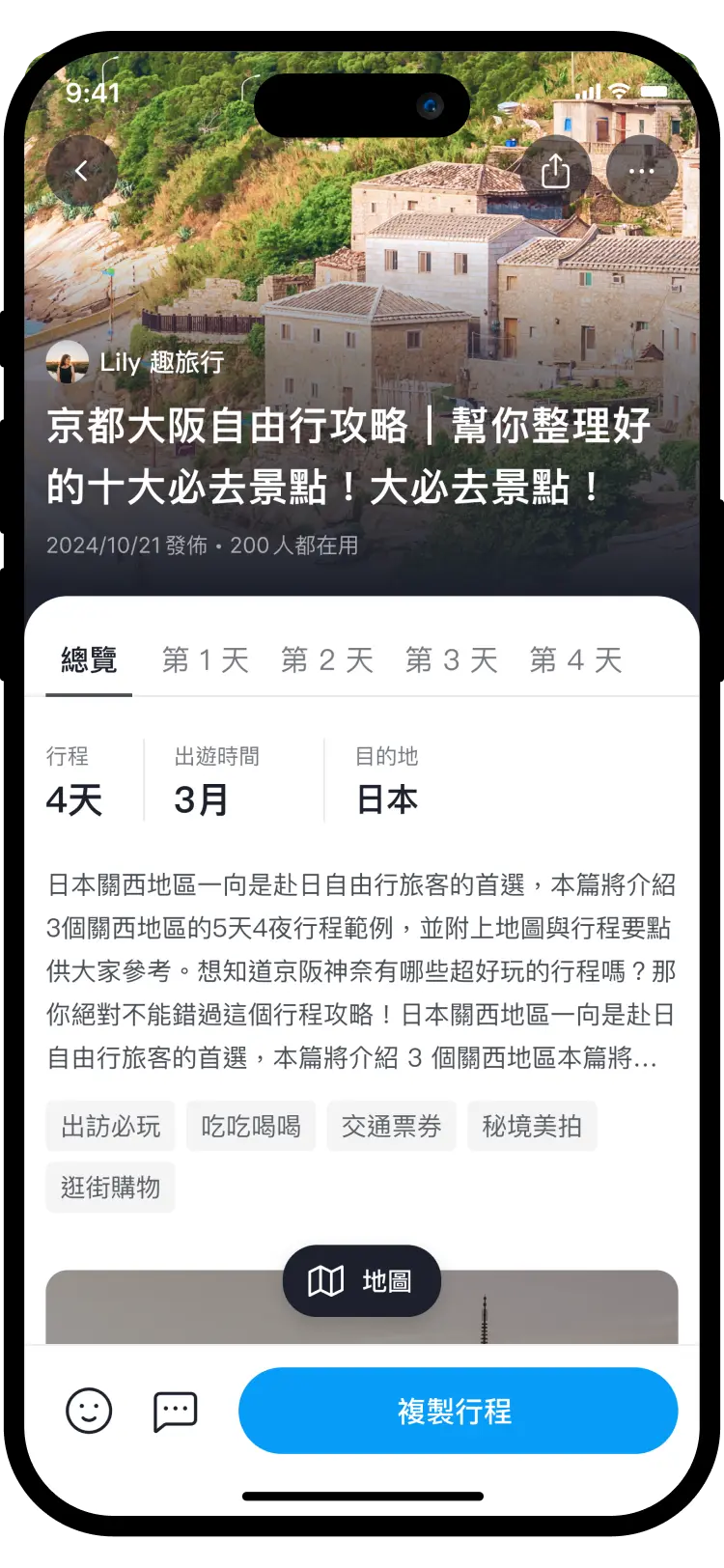React with the smiley emoji icon
This screenshot has height=1568, width=724.
89,1411
